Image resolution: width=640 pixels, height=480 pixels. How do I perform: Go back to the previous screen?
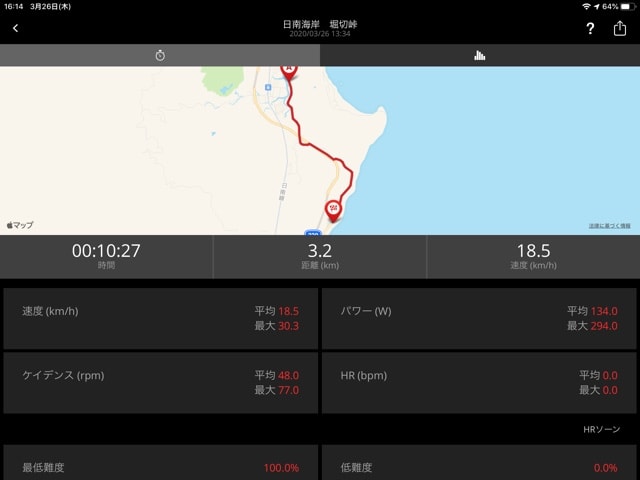15,28
